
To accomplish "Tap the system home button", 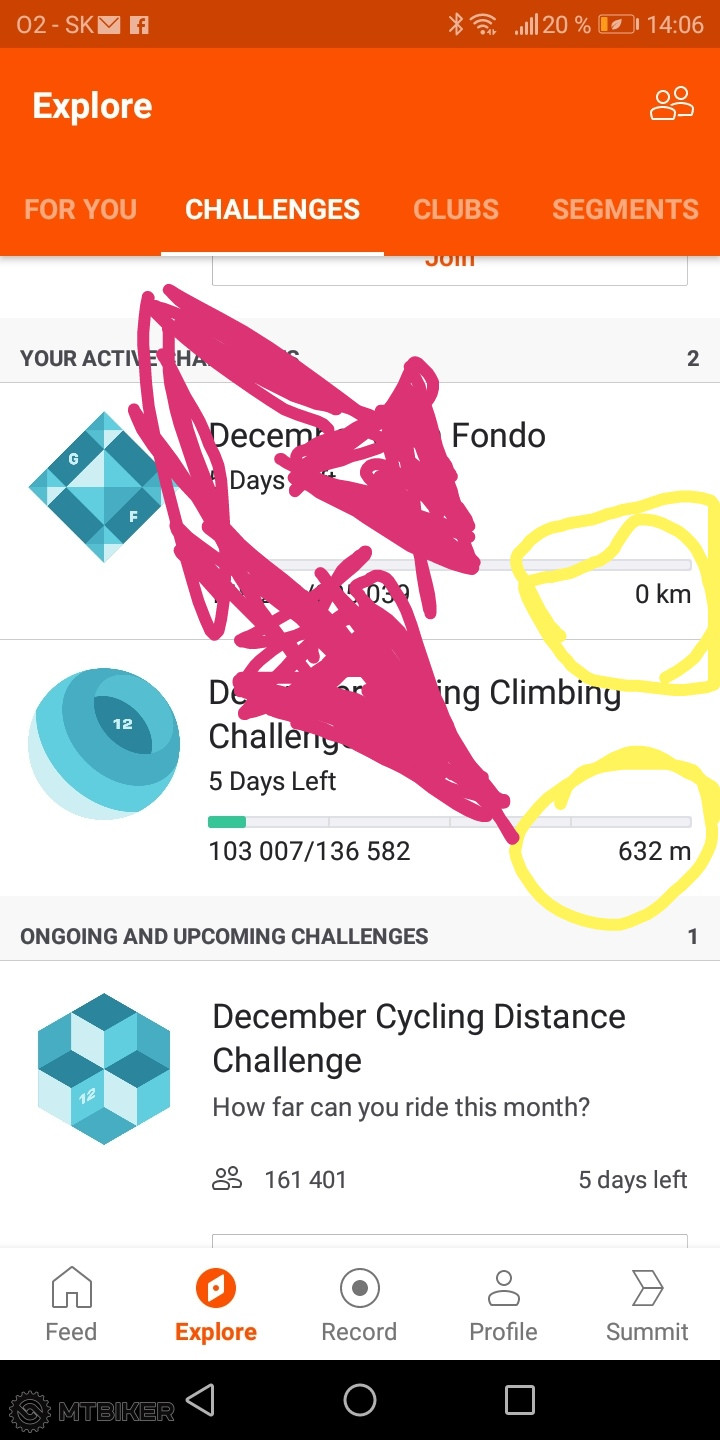I will (x=360, y=1400).
